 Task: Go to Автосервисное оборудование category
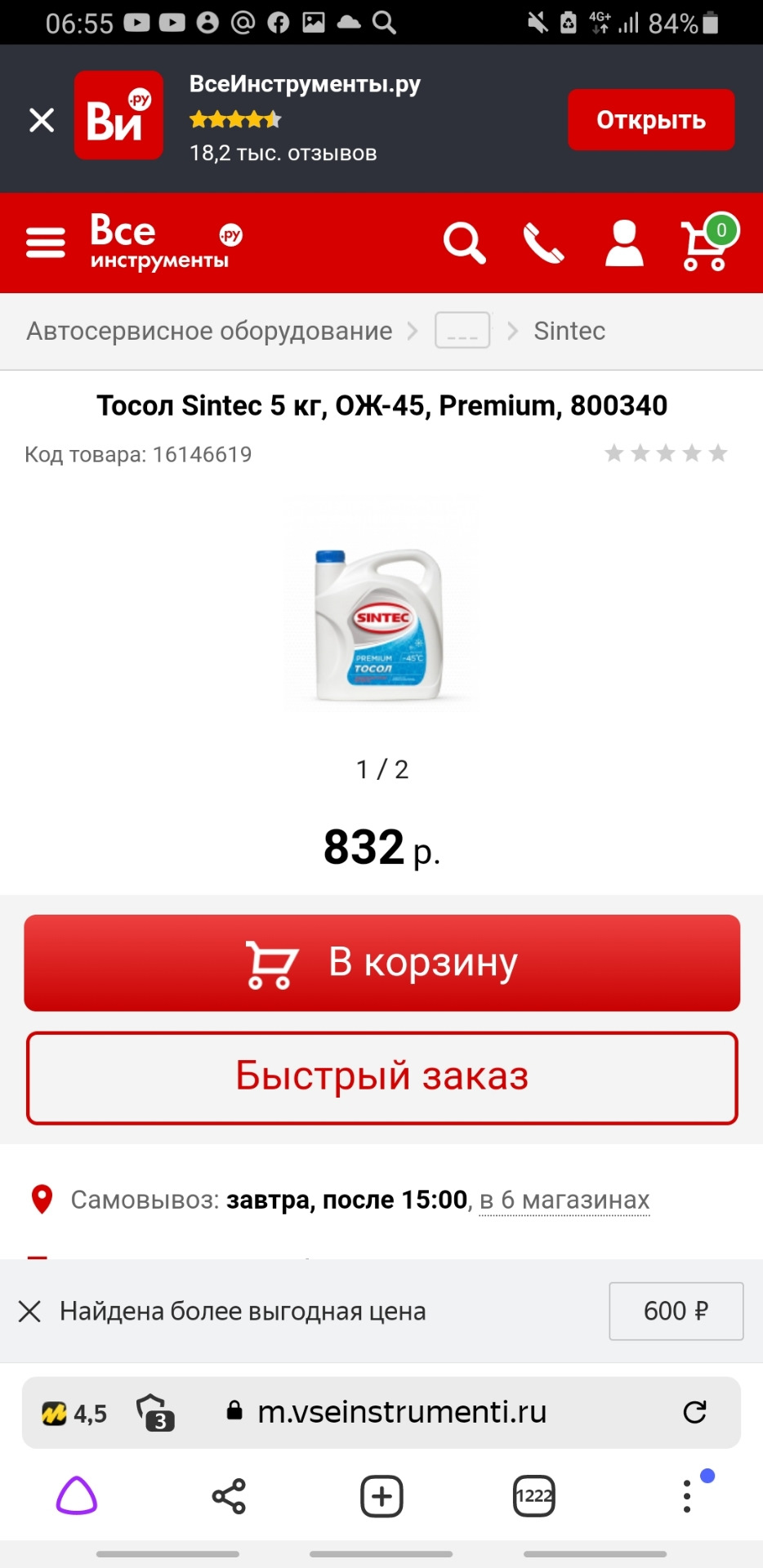[209, 331]
